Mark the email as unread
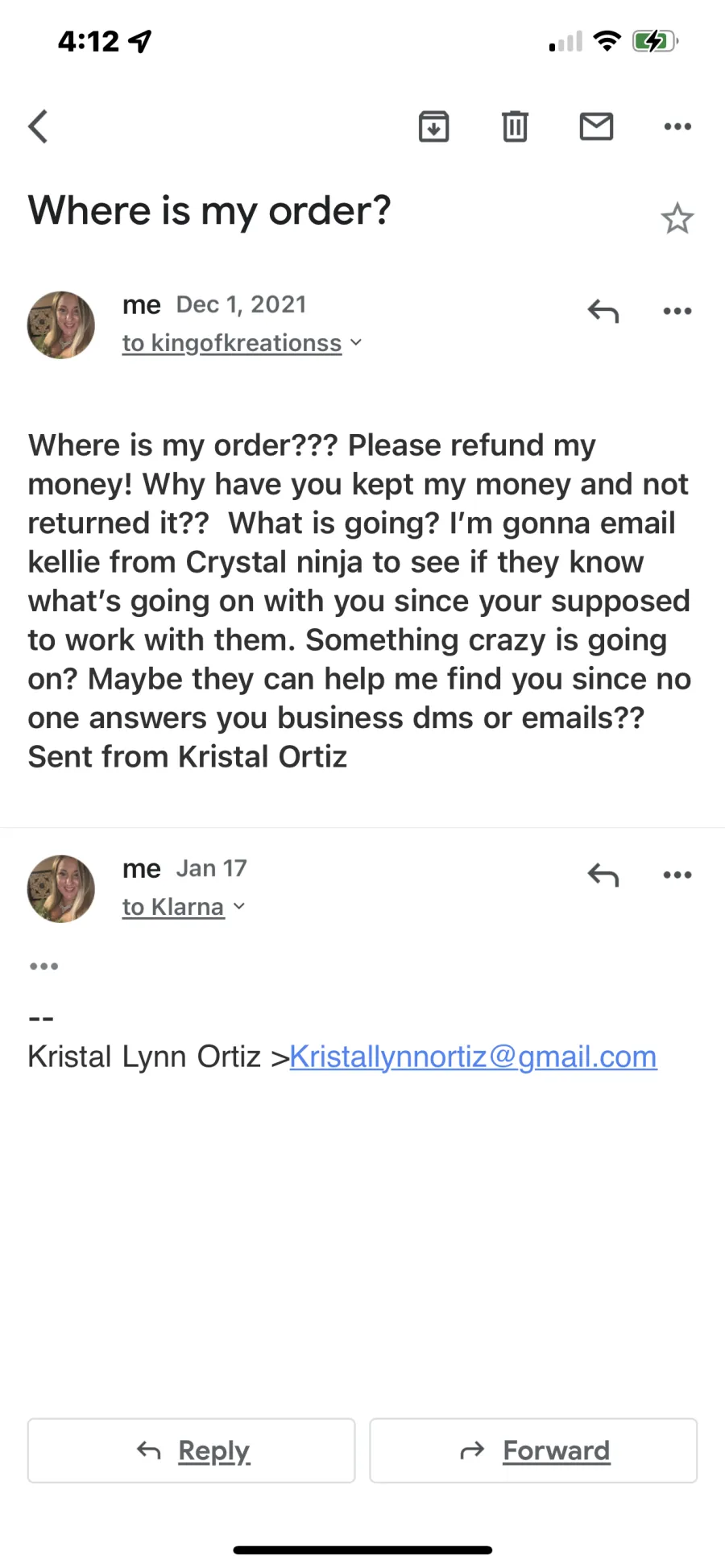The image size is (725, 1568). 596,126
